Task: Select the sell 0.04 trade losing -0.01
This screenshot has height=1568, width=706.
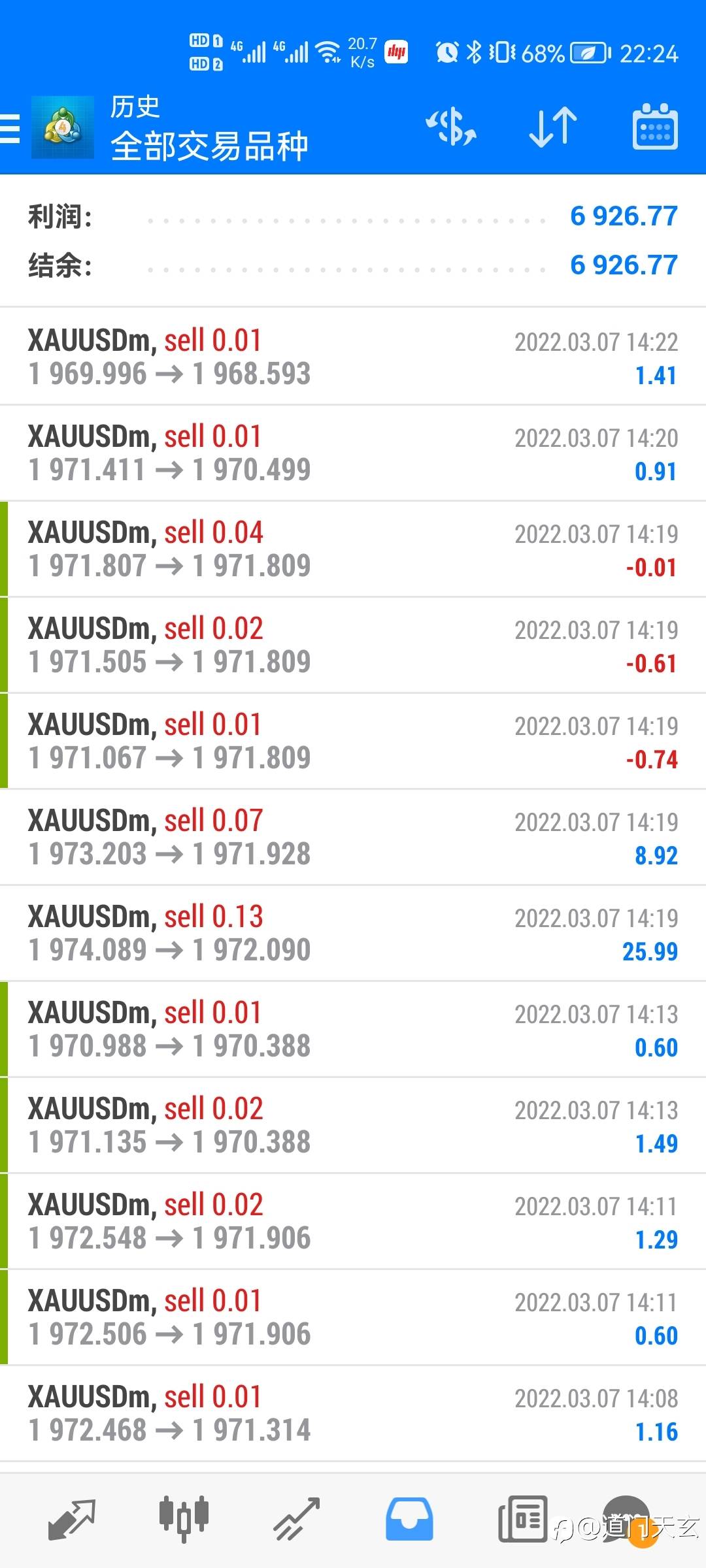Action: pos(353,549)
